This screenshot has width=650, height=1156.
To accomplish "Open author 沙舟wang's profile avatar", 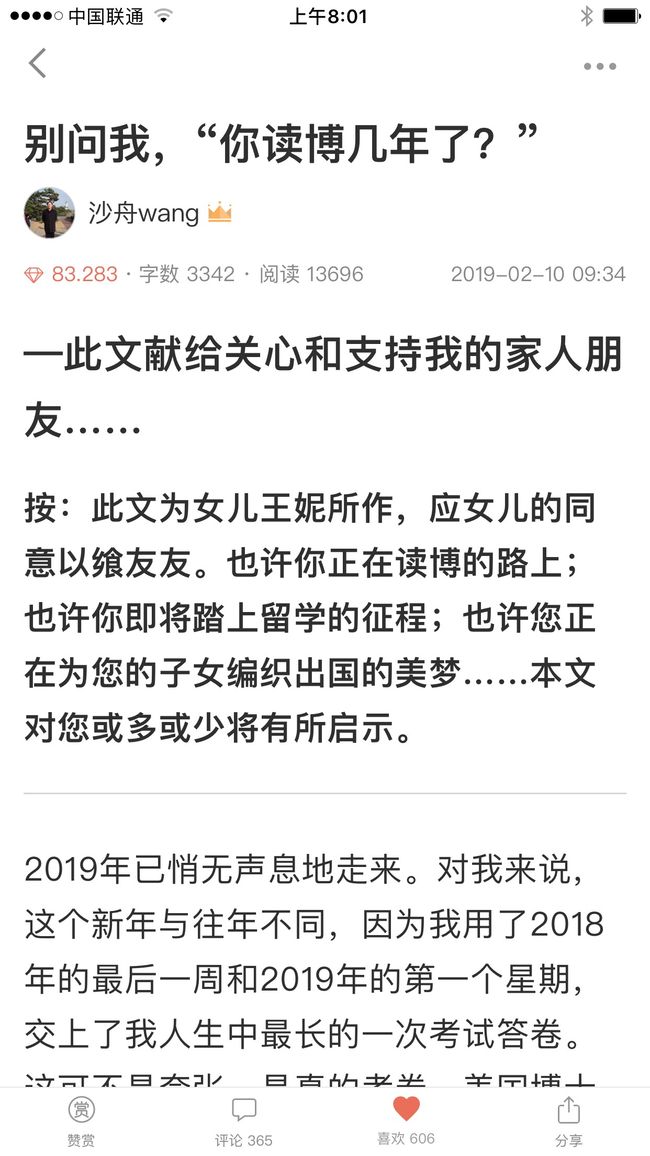I will point(49,212).
